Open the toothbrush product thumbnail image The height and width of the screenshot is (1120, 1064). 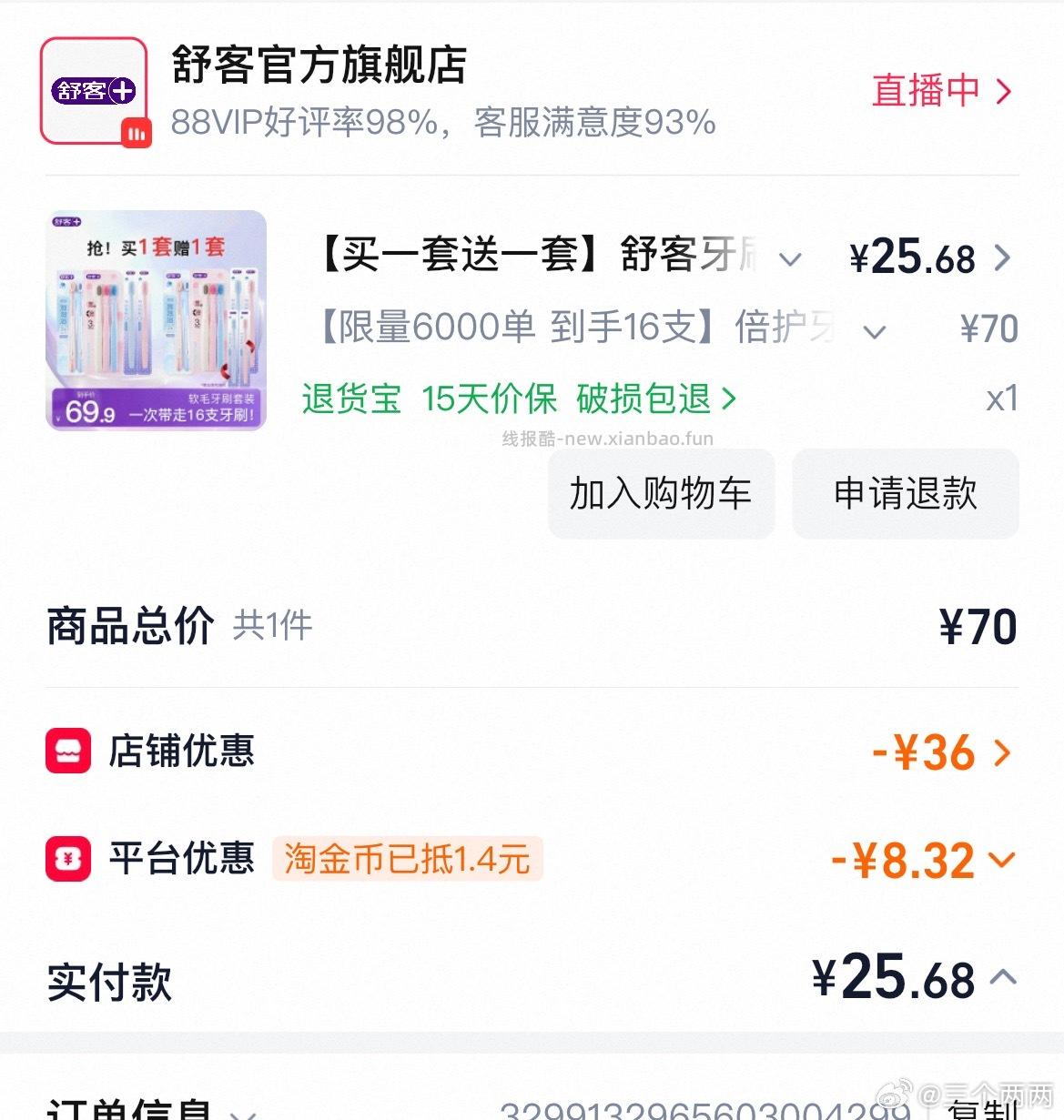pyautogui.click(x=155, y=320)
